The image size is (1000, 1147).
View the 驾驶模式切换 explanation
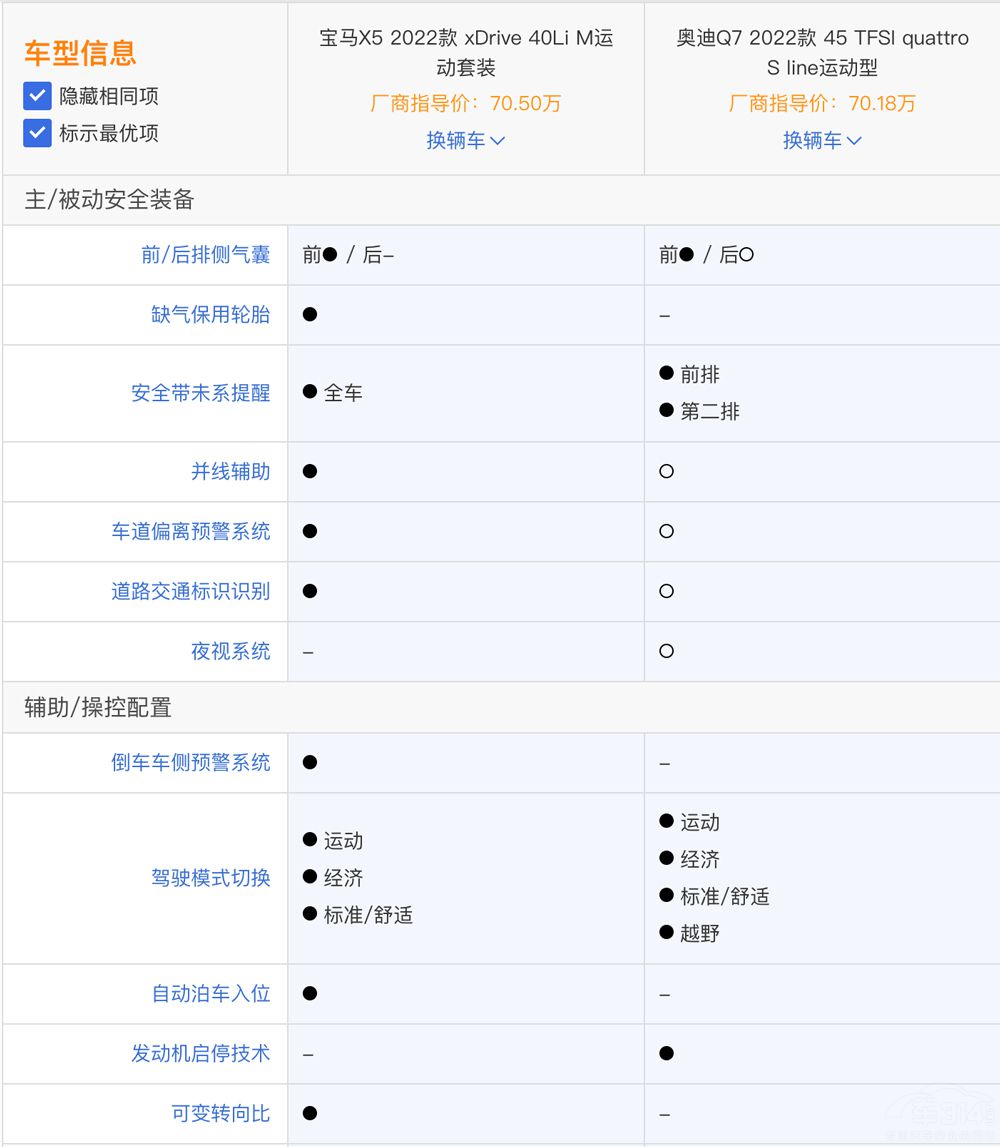(x=210, y=878)
